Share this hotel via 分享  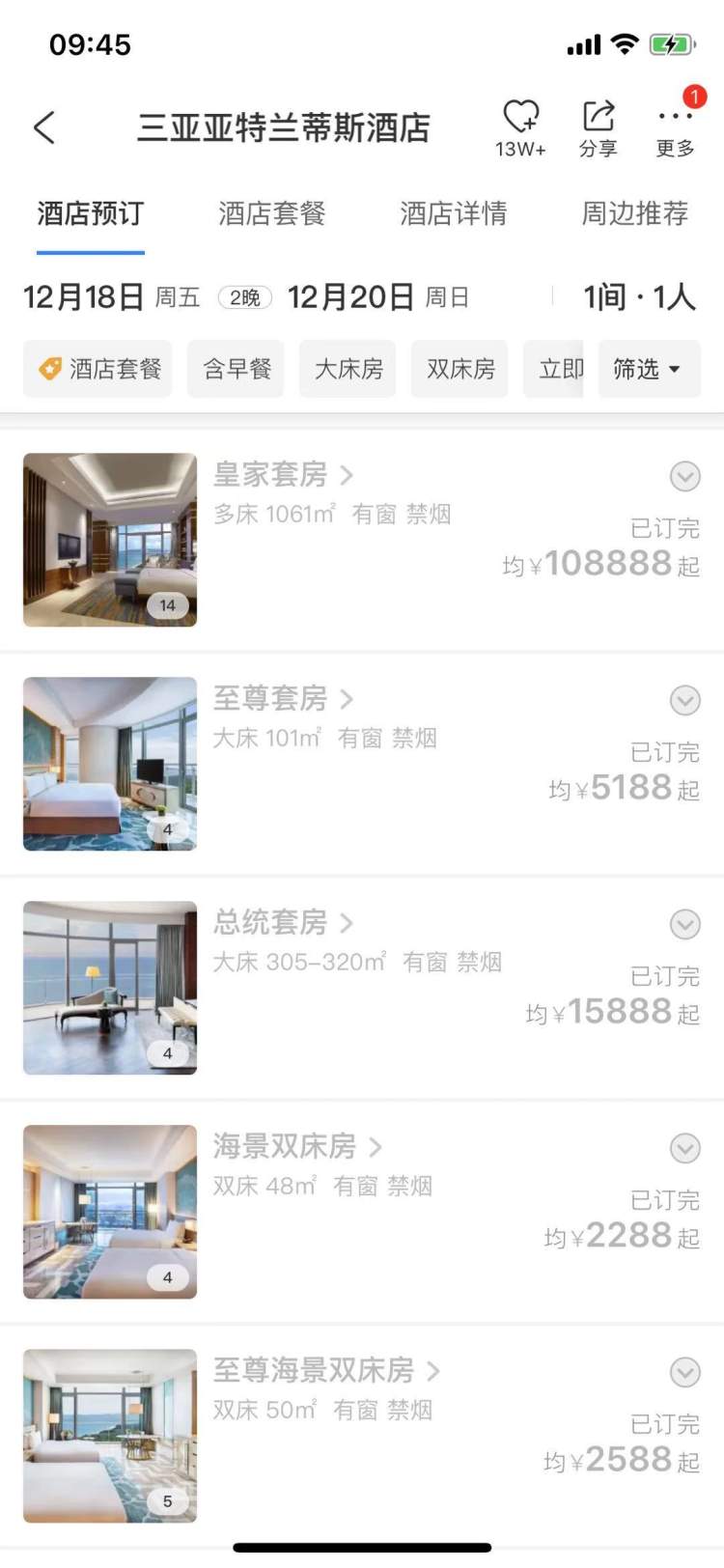pos(598,127)
